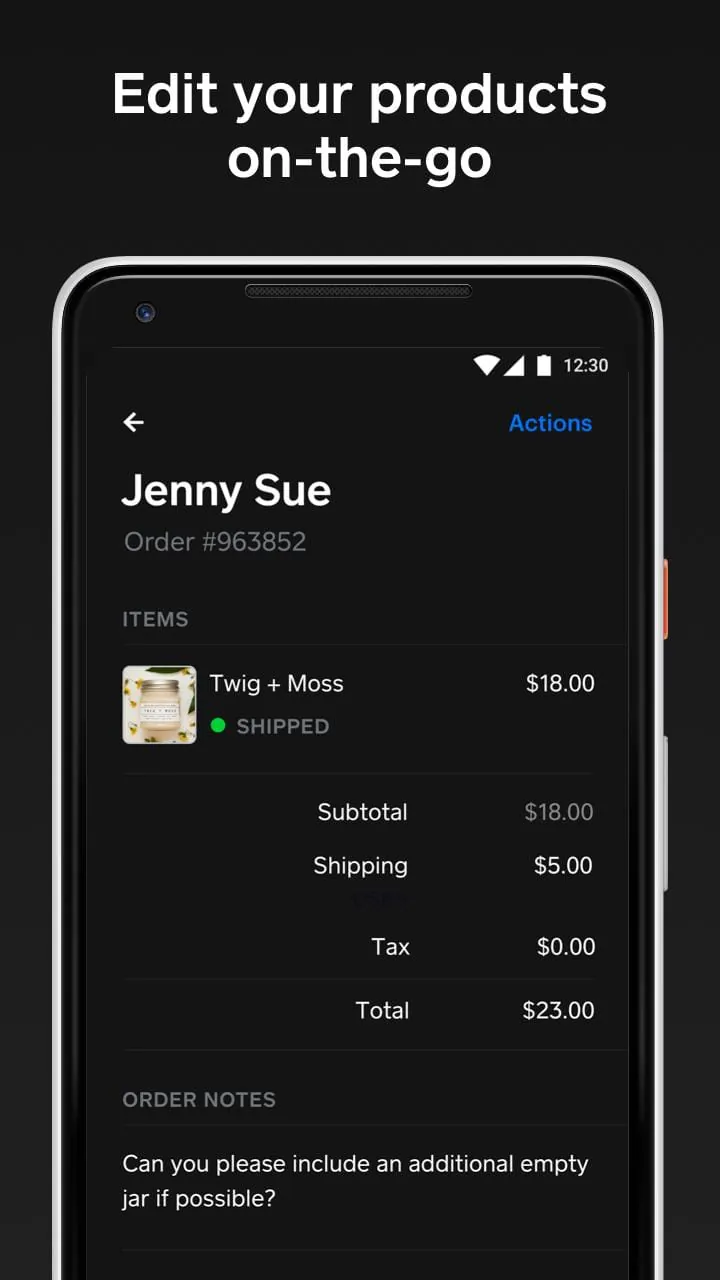Click Order #963852 label
The image size is (720, 1280).
coord(216,541)
